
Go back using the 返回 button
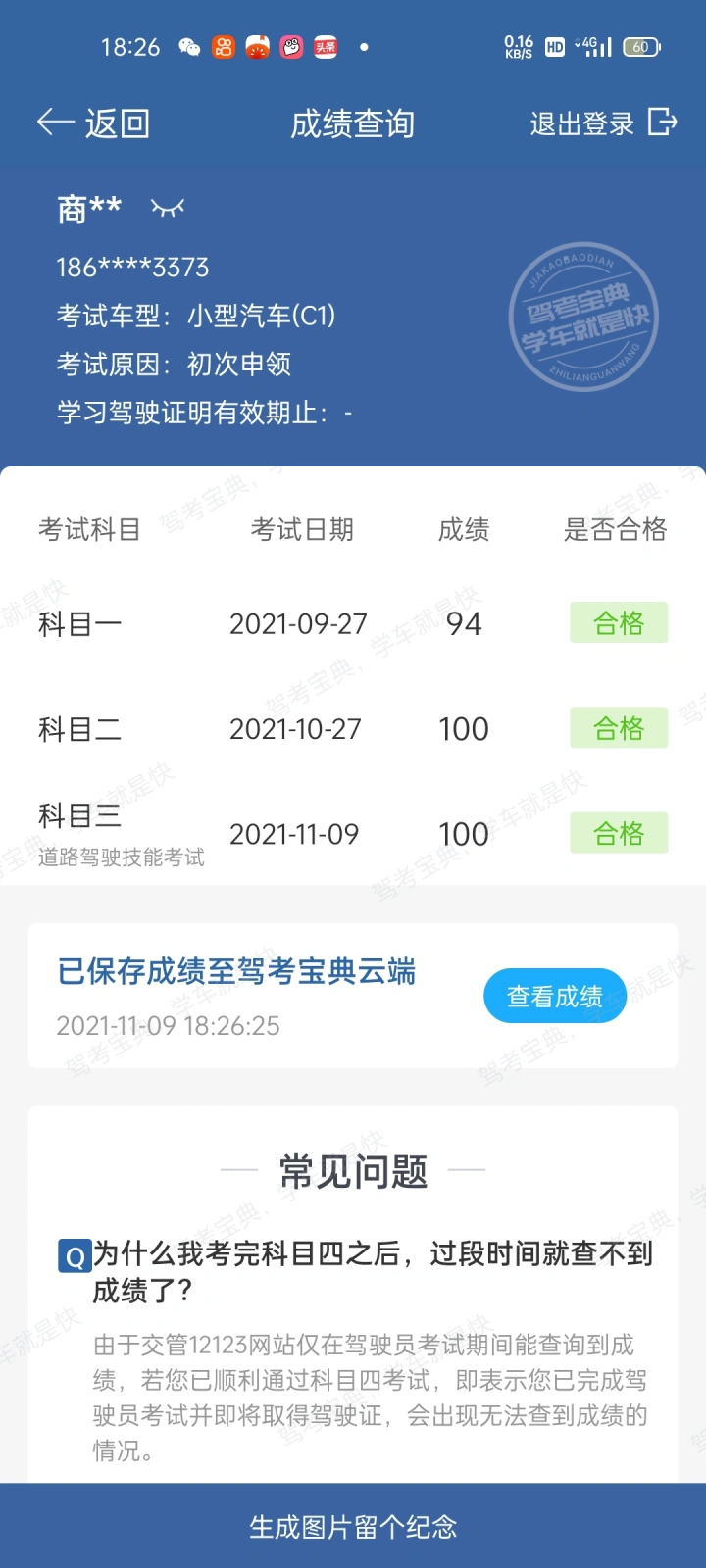tap(93, 123)
